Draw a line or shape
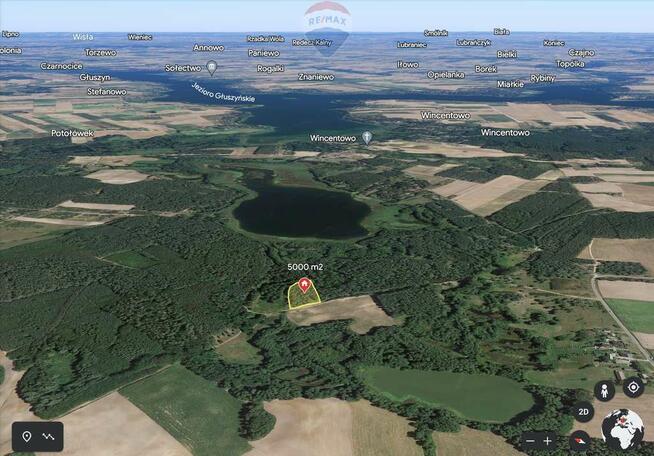Screen dimensions: 654x456 [48, 437]
